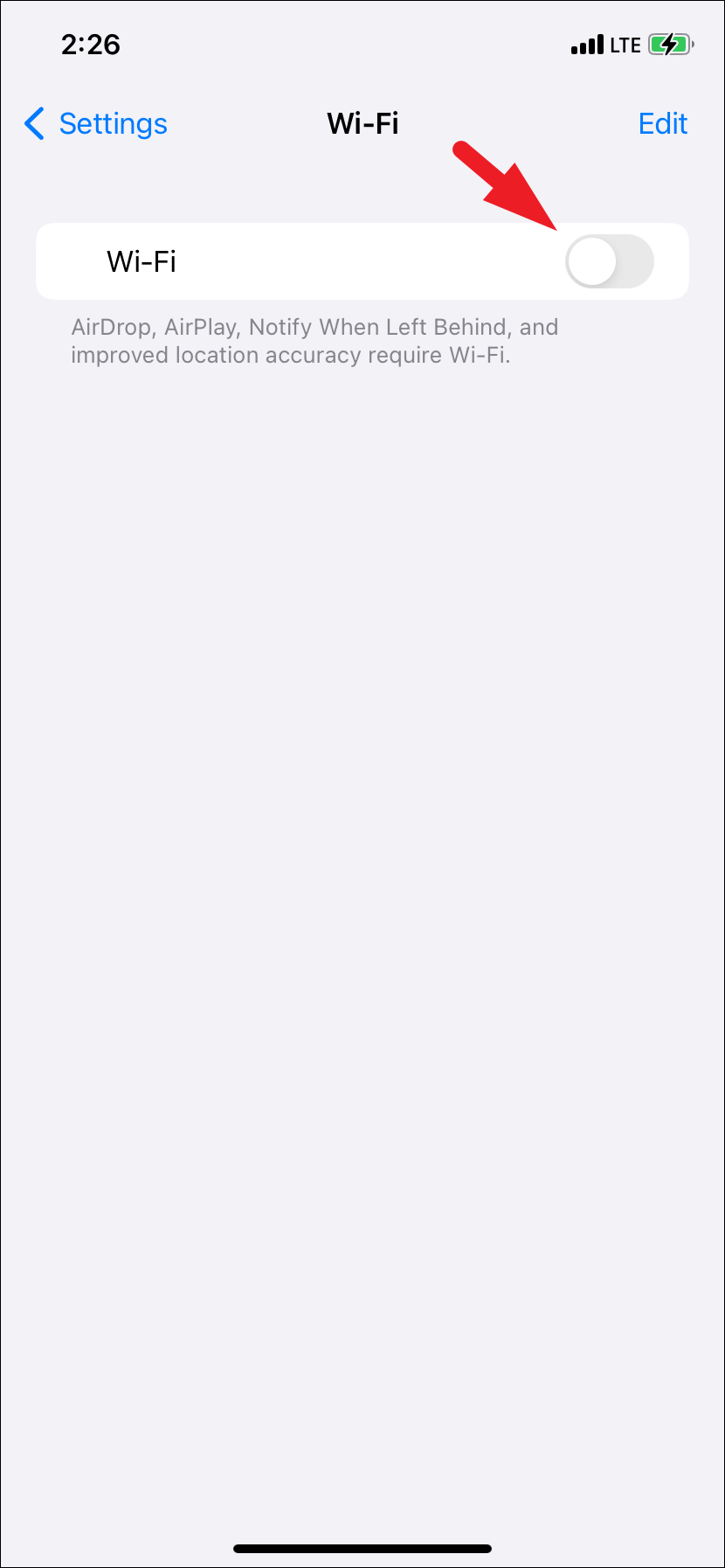Click the clock showing 2:26
Viewport: 725px width, 1568px height.
(x=92, y=45)
